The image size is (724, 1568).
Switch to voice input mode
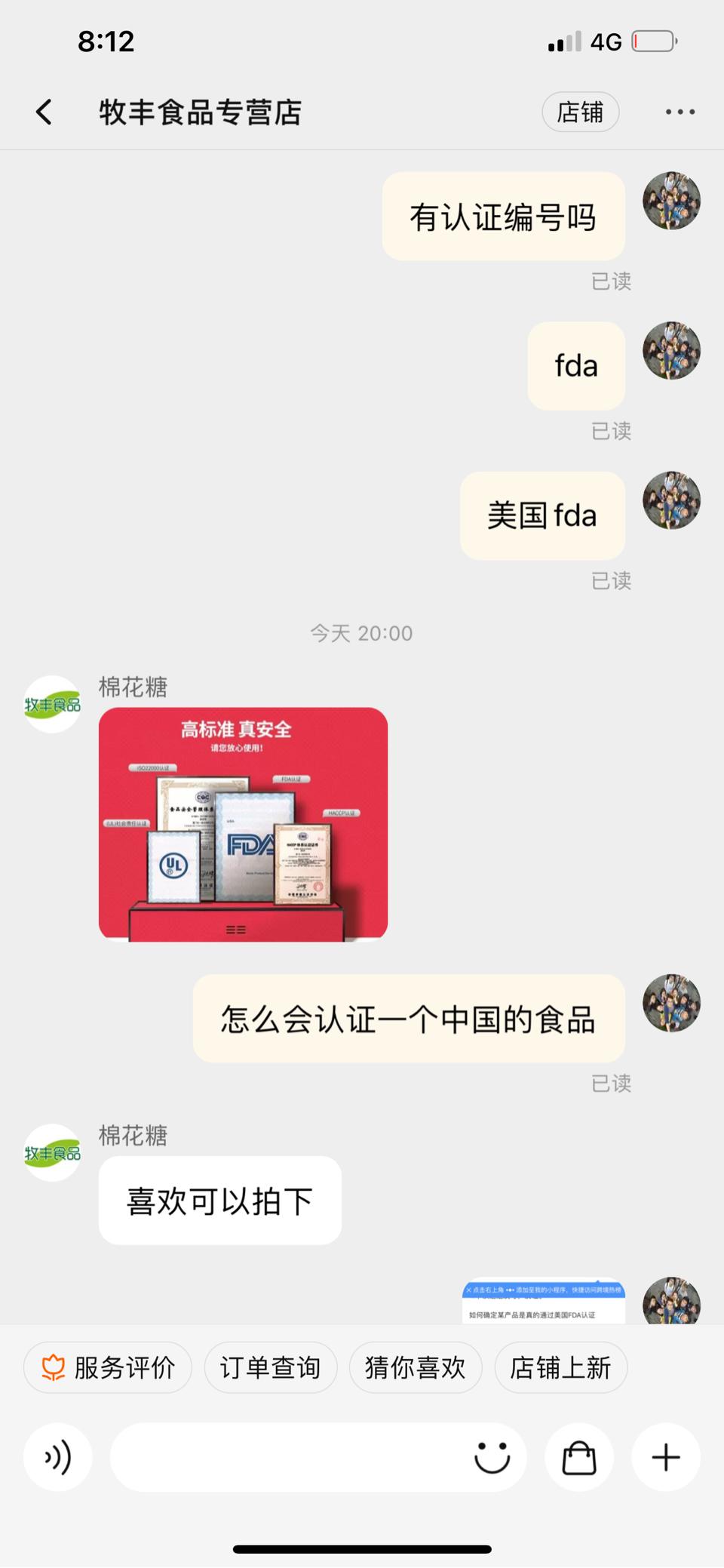(58, 1457)
